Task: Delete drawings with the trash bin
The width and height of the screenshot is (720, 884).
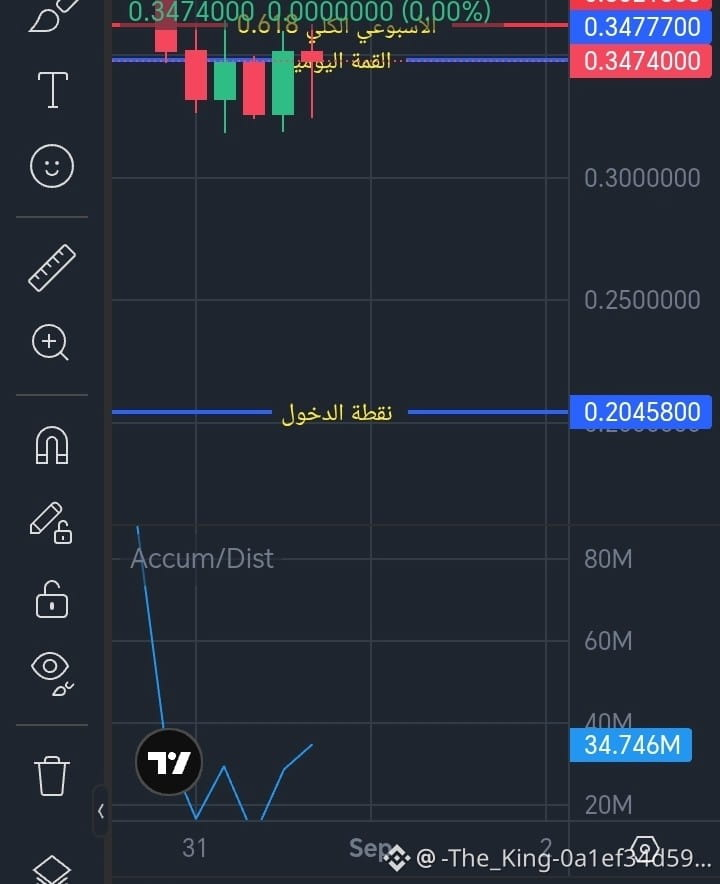Action: pyautogui.click(x=52, y=776)
